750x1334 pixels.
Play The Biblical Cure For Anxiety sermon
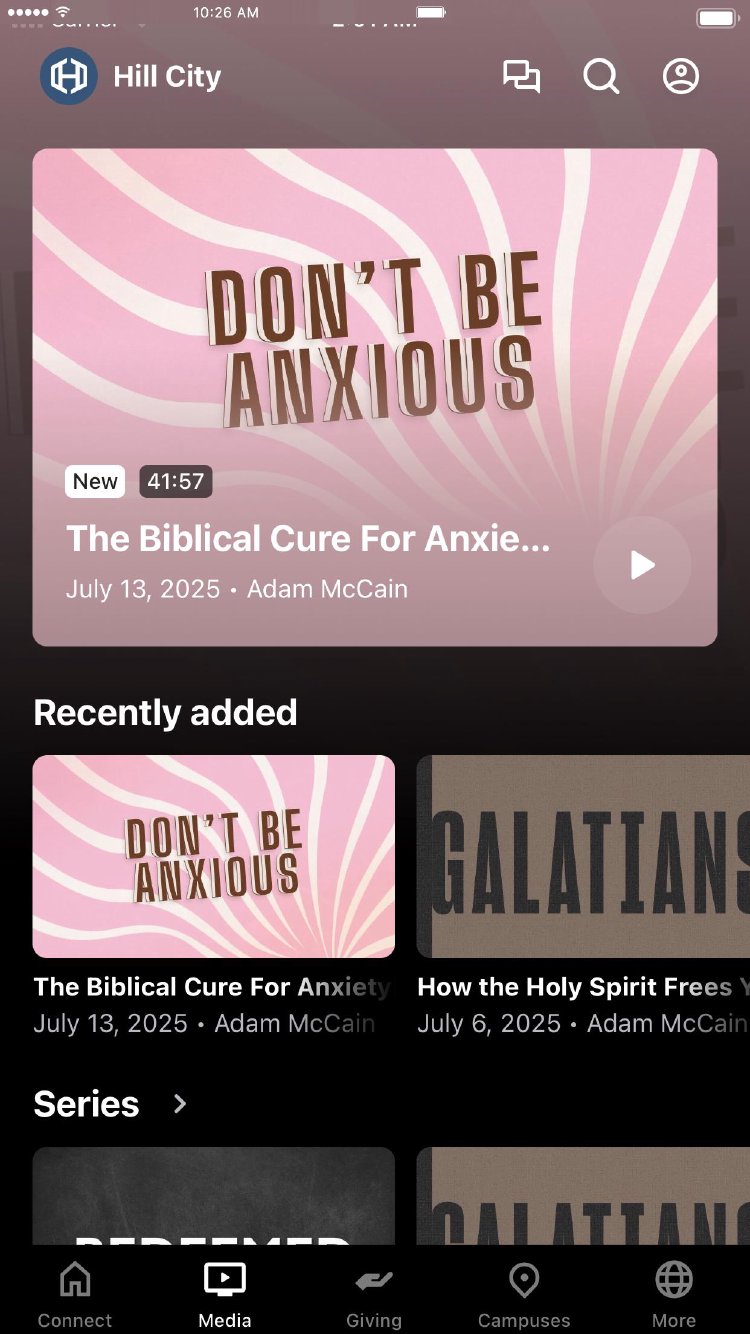click(x=642, y=565)
